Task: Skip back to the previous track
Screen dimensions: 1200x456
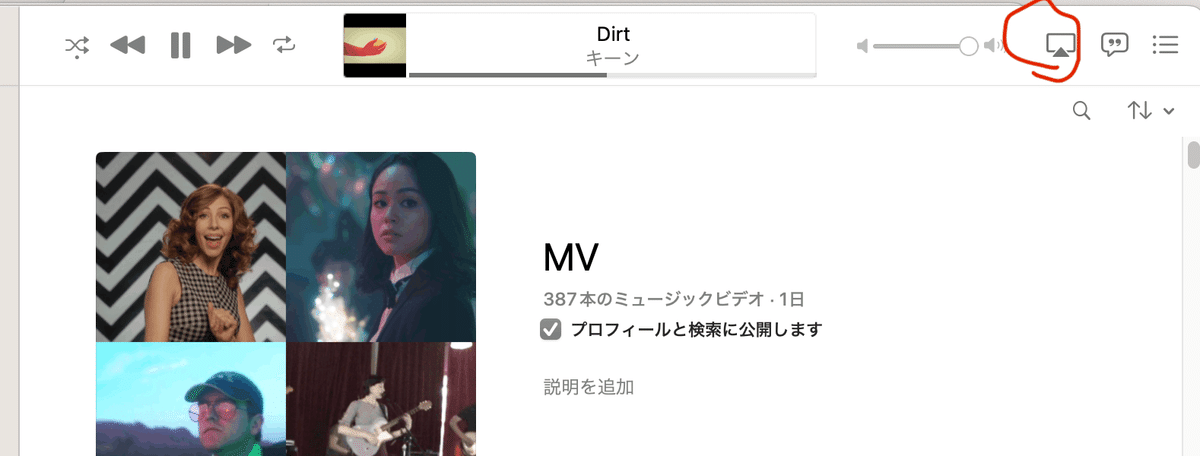Action: (x=127, y=45)
